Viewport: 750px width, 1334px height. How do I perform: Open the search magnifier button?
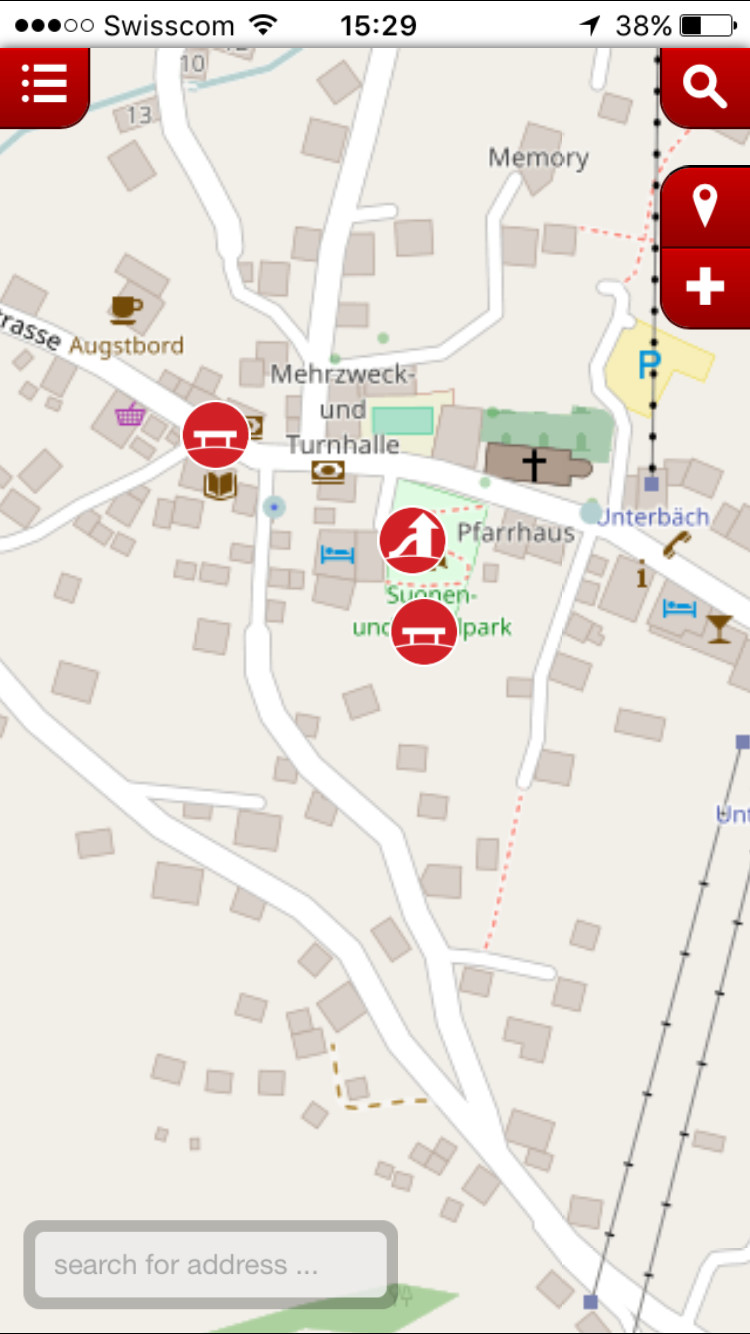click(x=705, y=87)
